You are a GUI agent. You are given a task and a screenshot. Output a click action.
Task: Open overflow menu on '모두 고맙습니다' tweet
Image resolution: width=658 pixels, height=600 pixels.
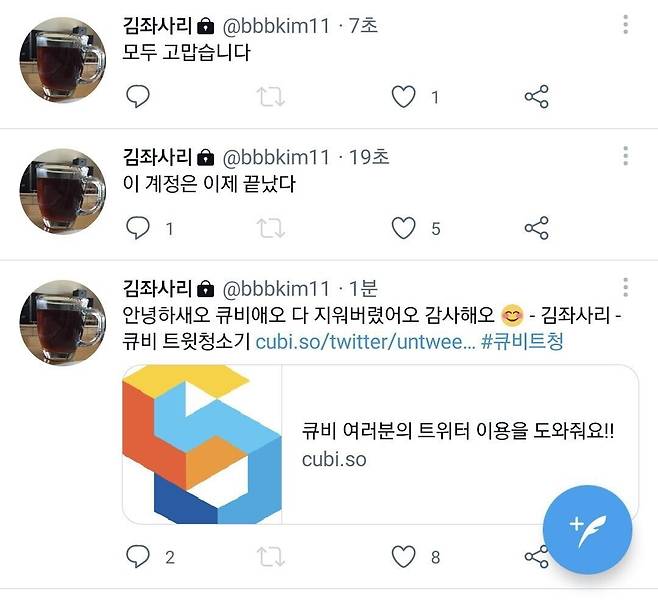[x=625, y=24]
